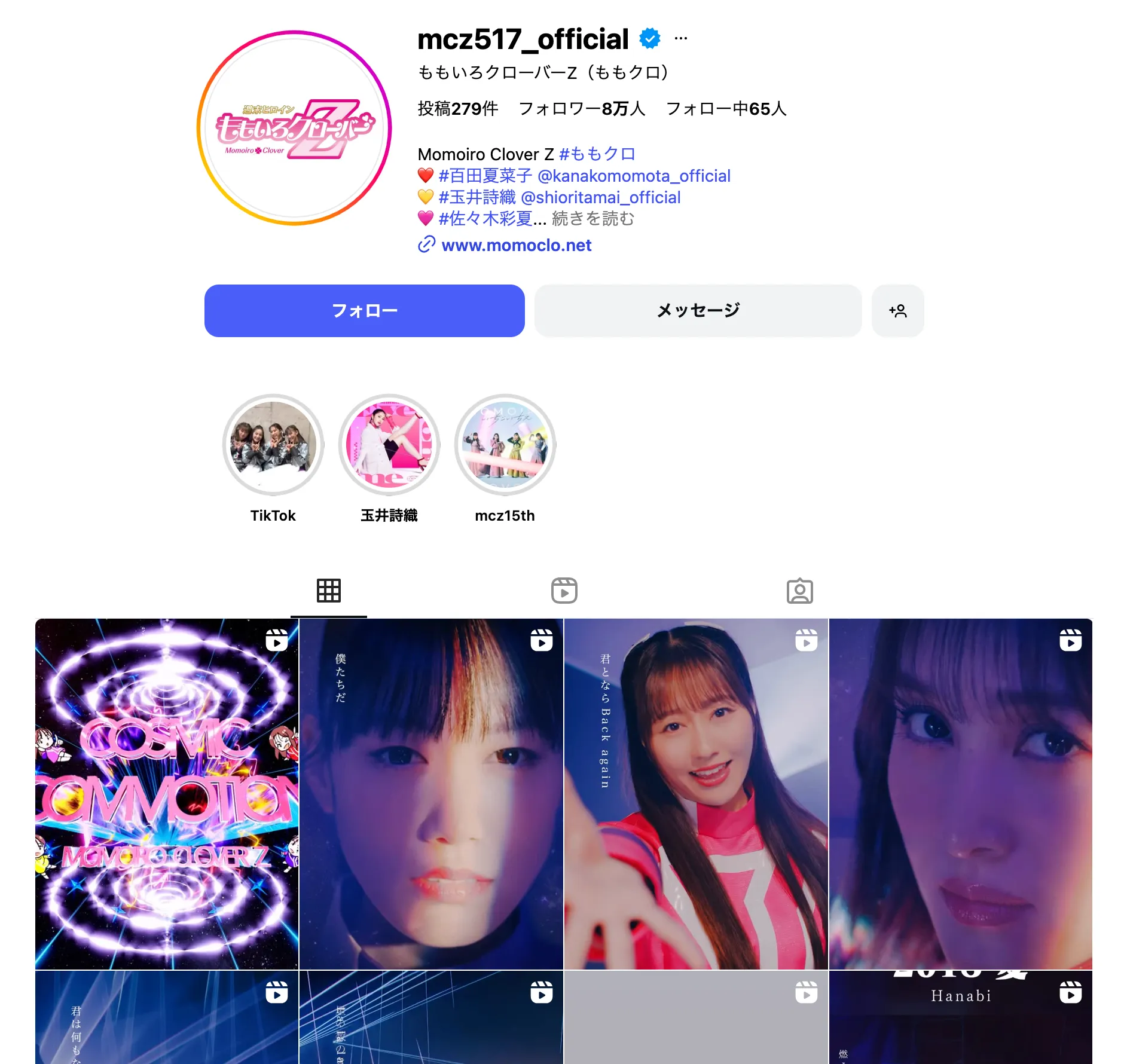This screenshot has height=1064, width=1124.
Task: View the mcz15th story highlight
Action: (x=505, y=445)
